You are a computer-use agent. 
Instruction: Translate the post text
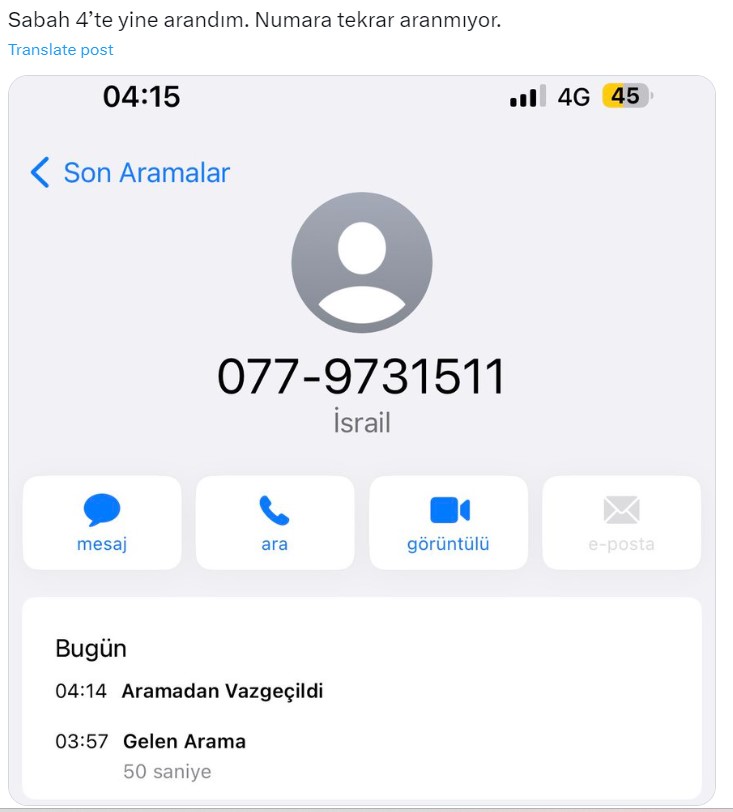(61, 50)
